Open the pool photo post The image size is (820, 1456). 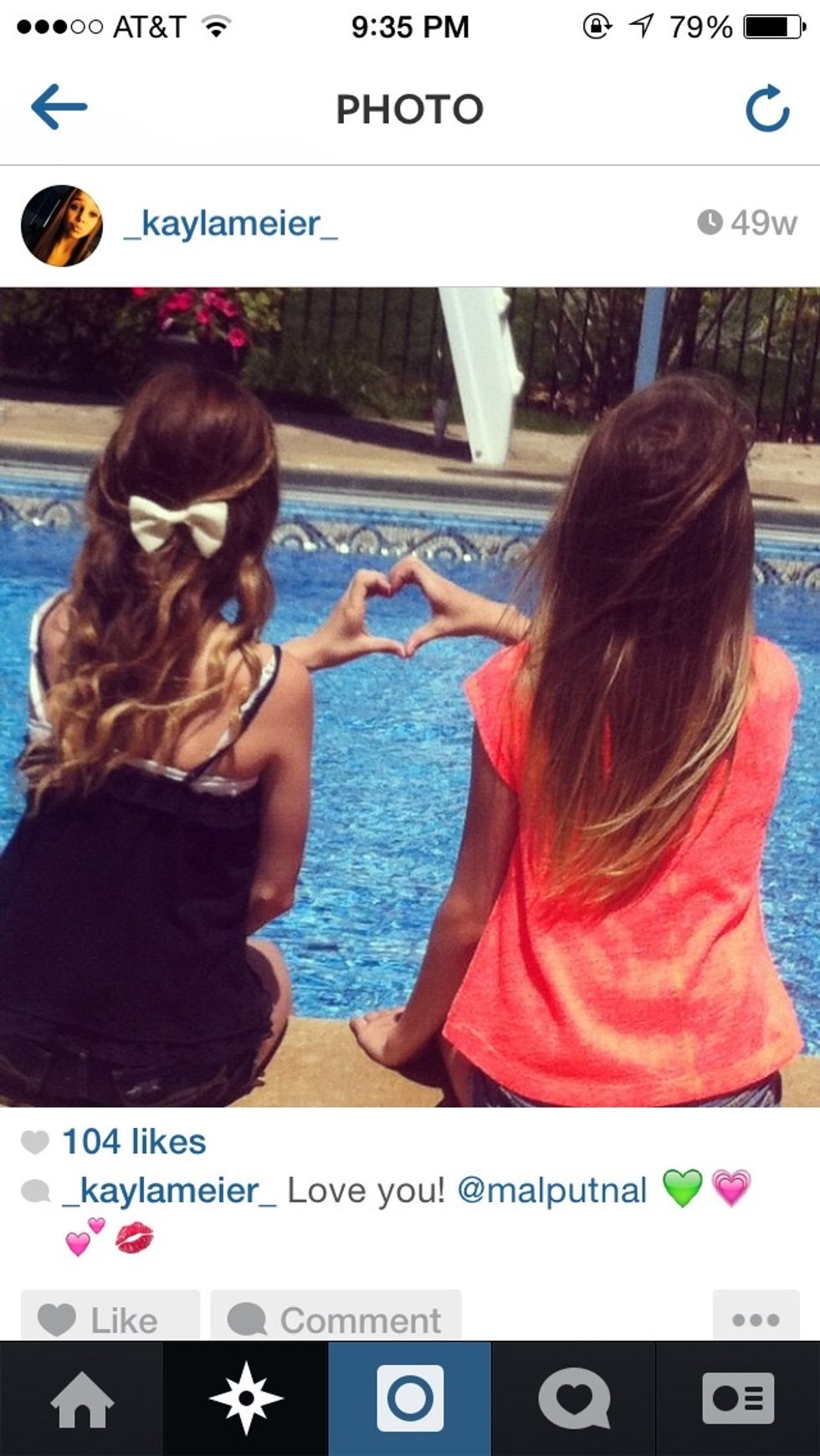(410, 696)
